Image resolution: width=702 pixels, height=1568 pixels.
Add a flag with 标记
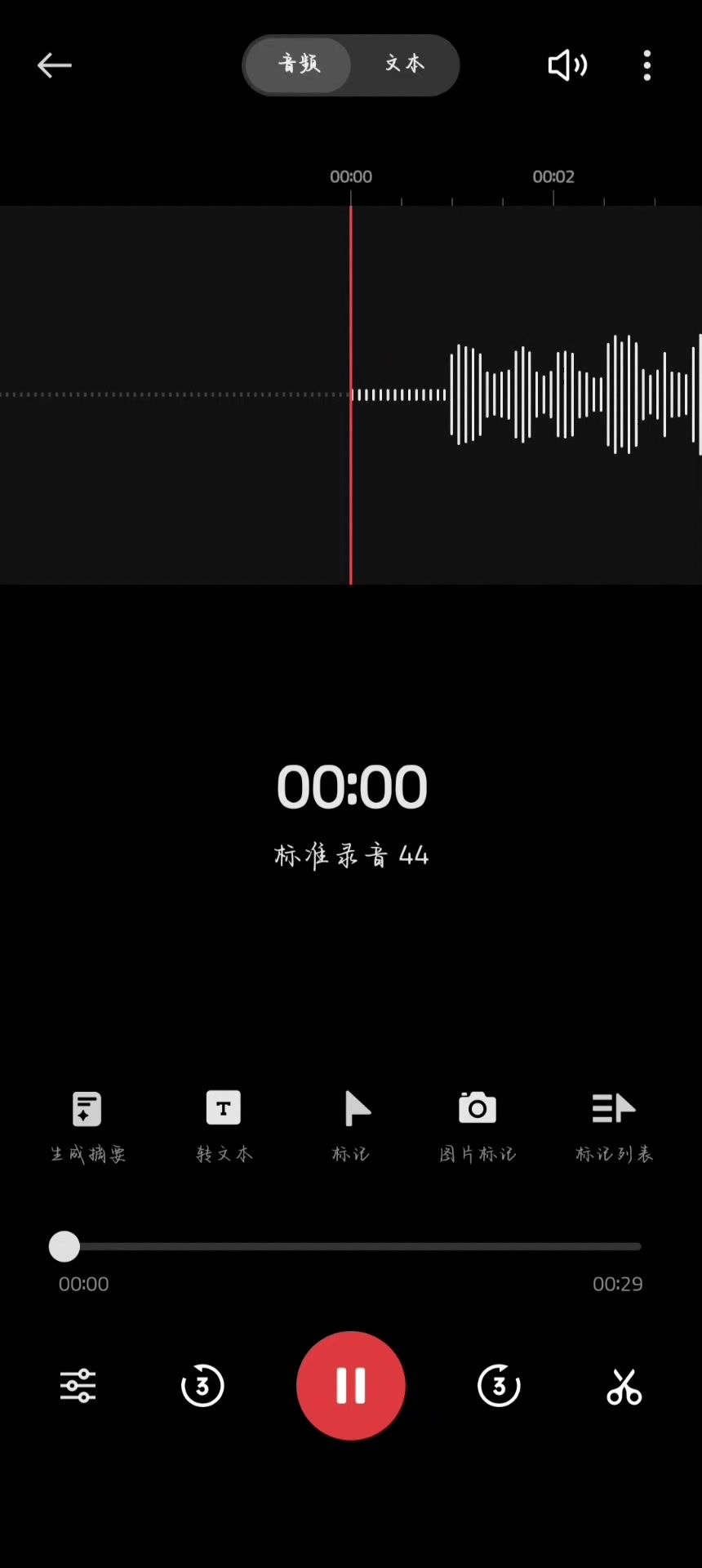(352, 1125)
